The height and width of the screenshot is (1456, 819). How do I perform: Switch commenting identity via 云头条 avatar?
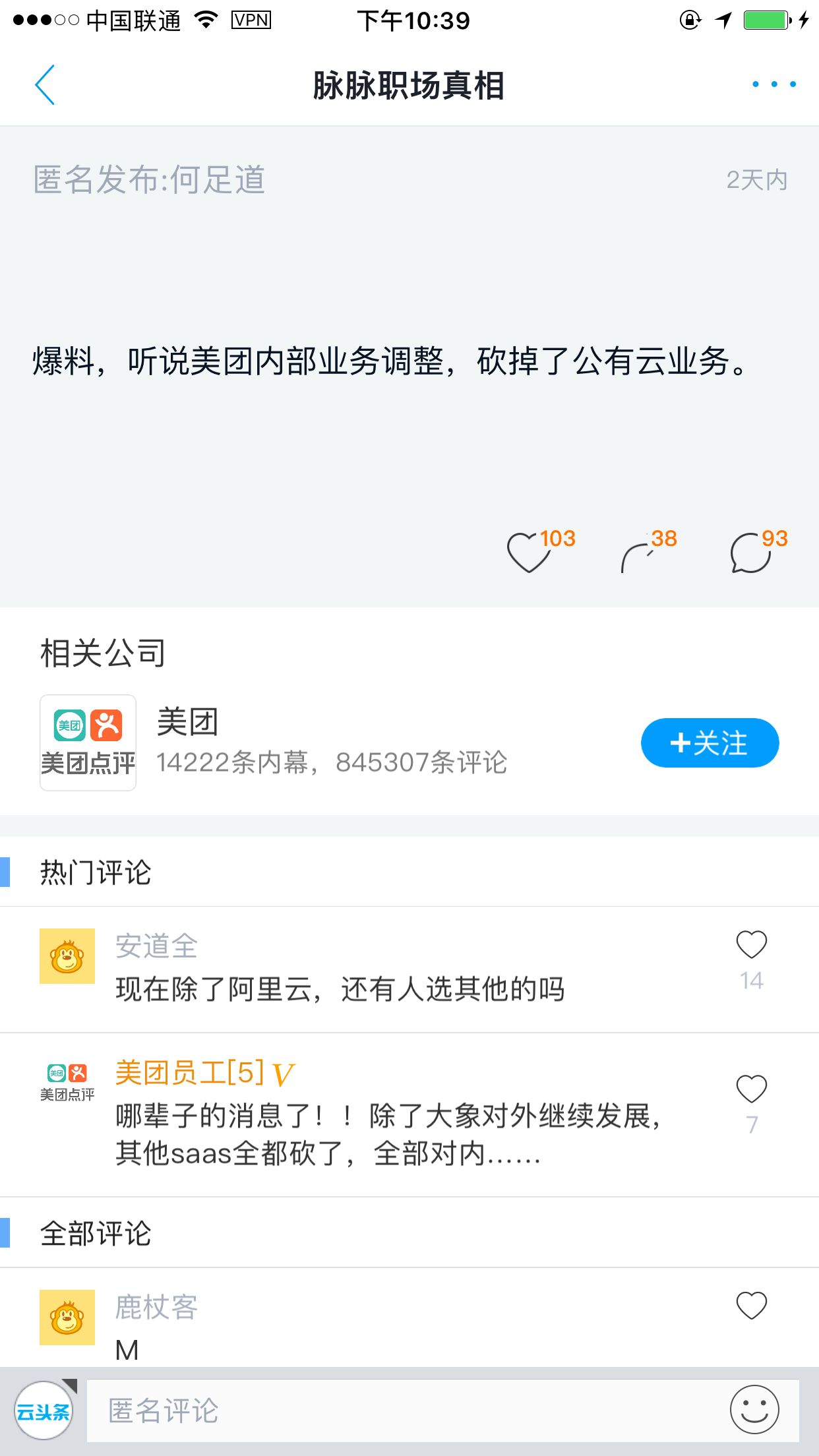44,1411
